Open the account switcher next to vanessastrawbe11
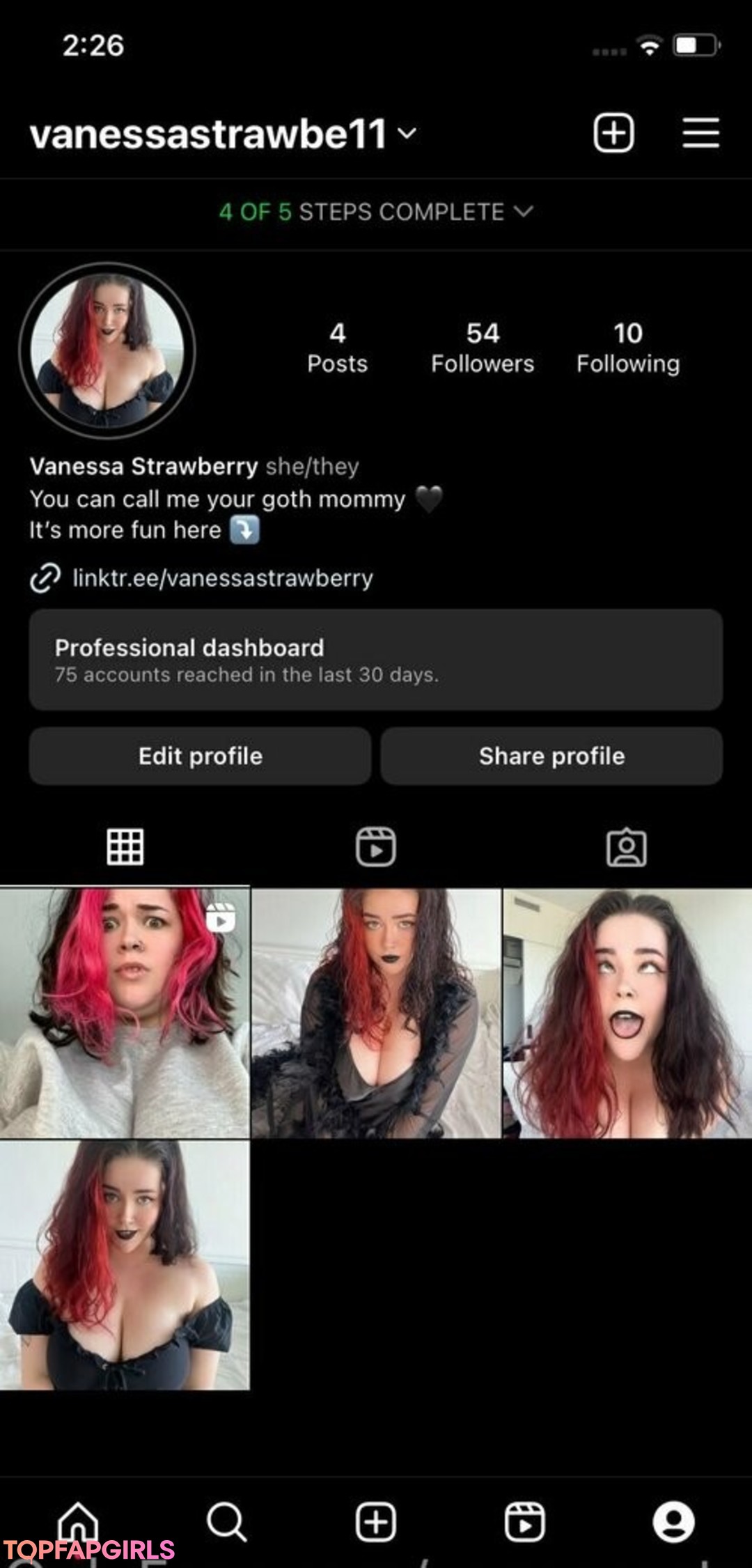The image size is (752, 1568). click(407, 132)
